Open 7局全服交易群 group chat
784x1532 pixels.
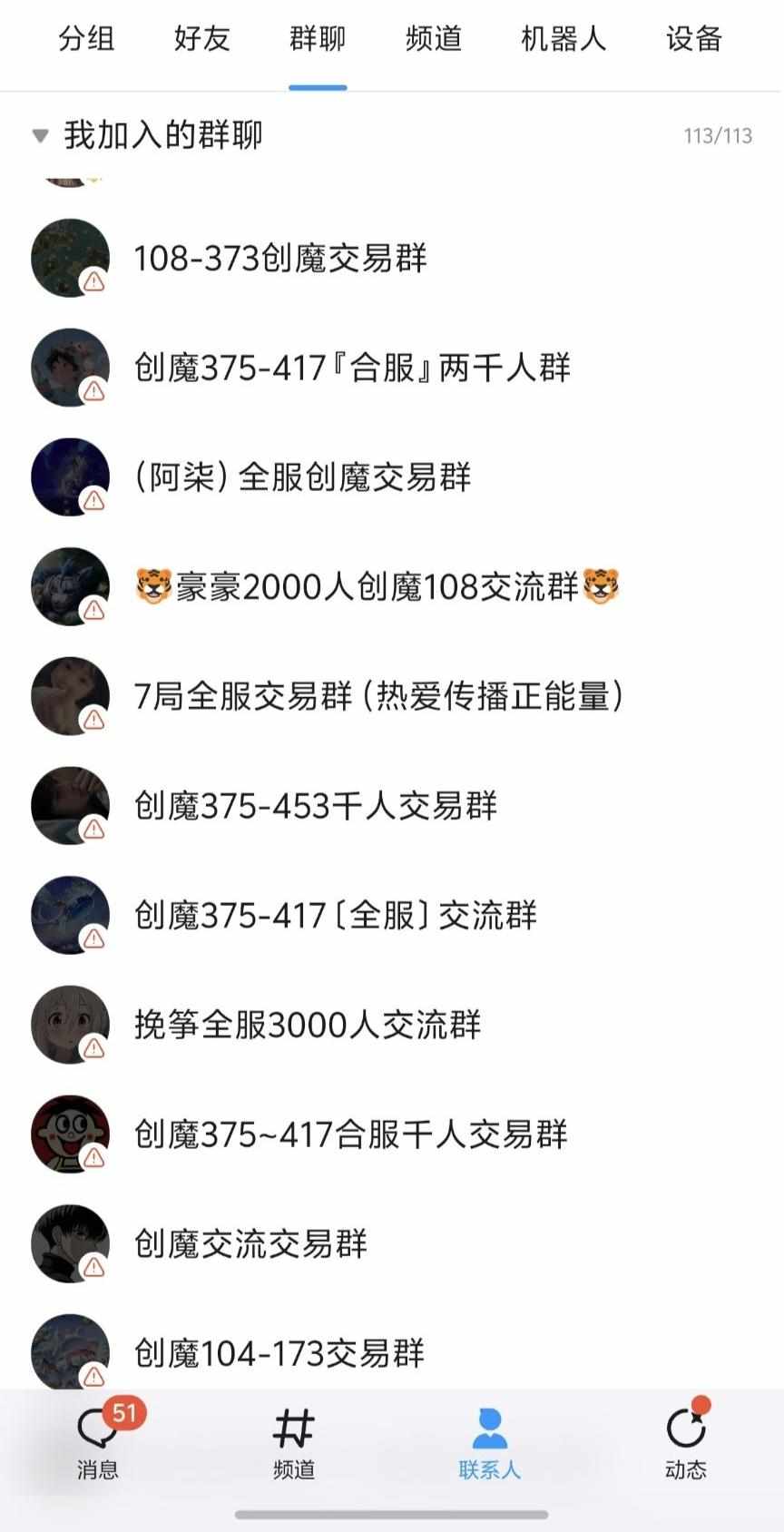[x=392, y=696]
